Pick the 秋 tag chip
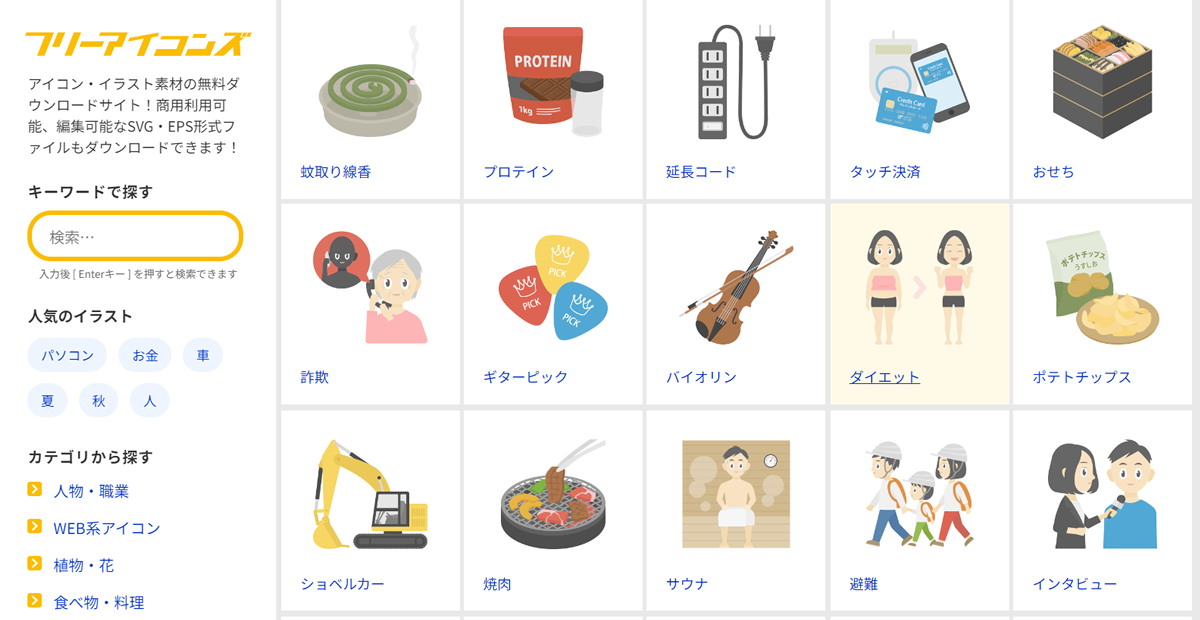The height and width of the screenshot is (620, 1200). (99, 401)
